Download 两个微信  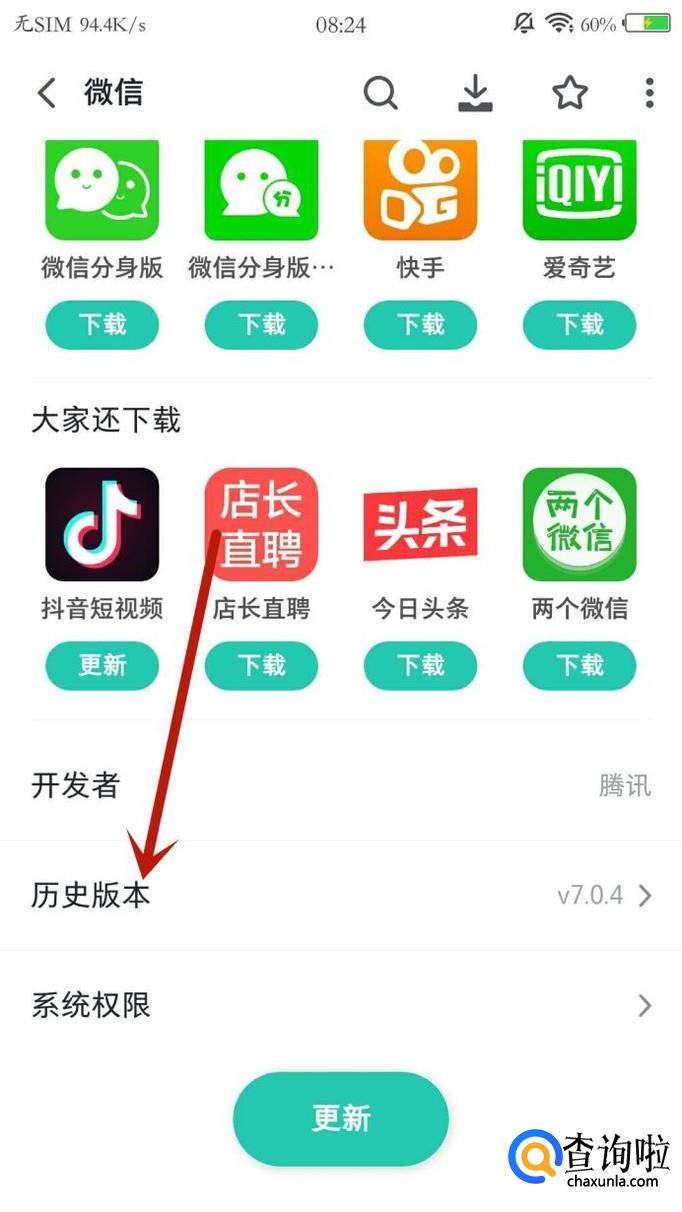point(579,666)
